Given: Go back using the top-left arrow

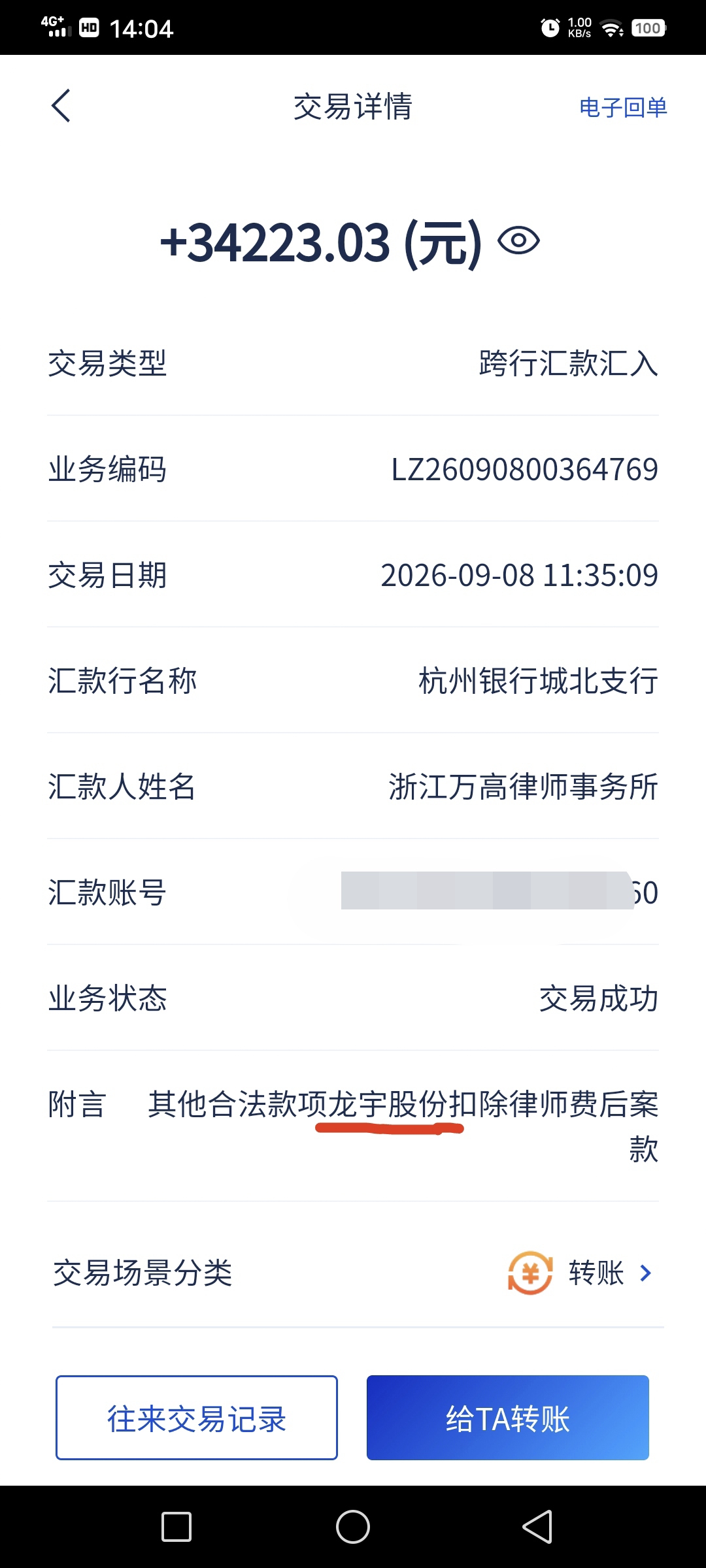Looking at the screenshot, I should pyautogui.click(x=61, y=106).
